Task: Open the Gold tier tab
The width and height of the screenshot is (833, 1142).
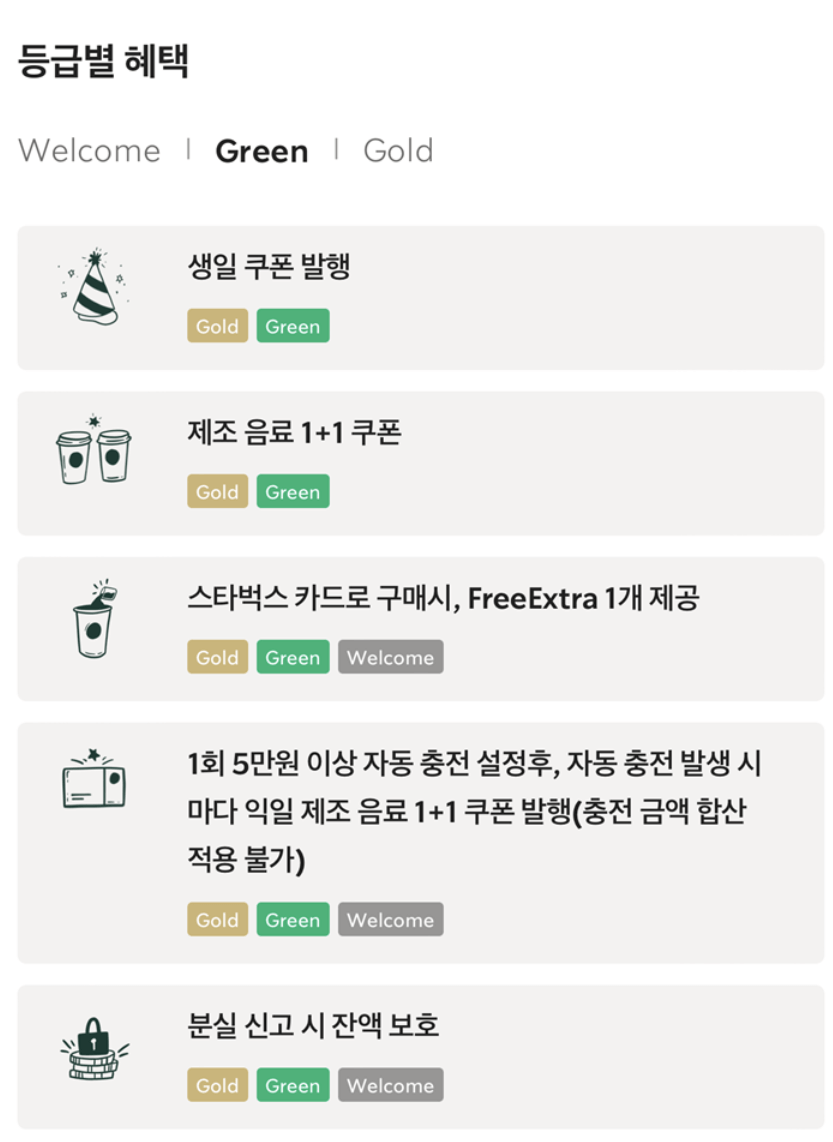Action: point(397,150)
